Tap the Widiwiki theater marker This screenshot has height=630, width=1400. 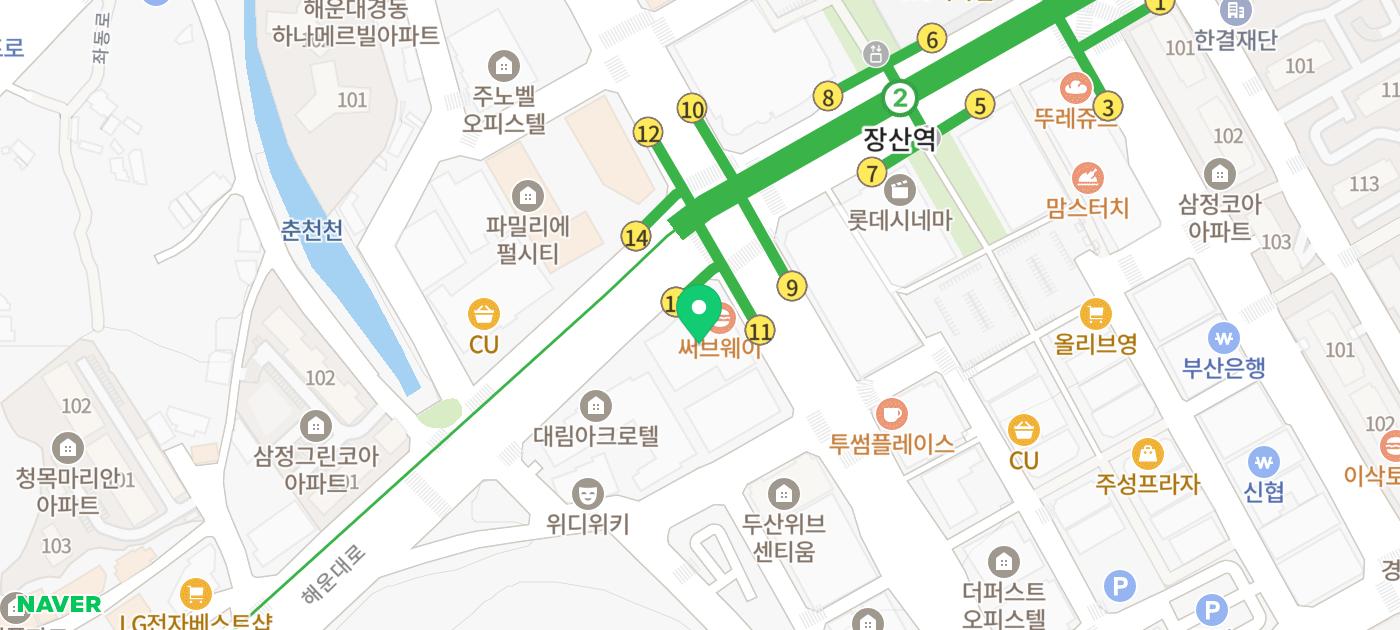click(x=587, y=493)
